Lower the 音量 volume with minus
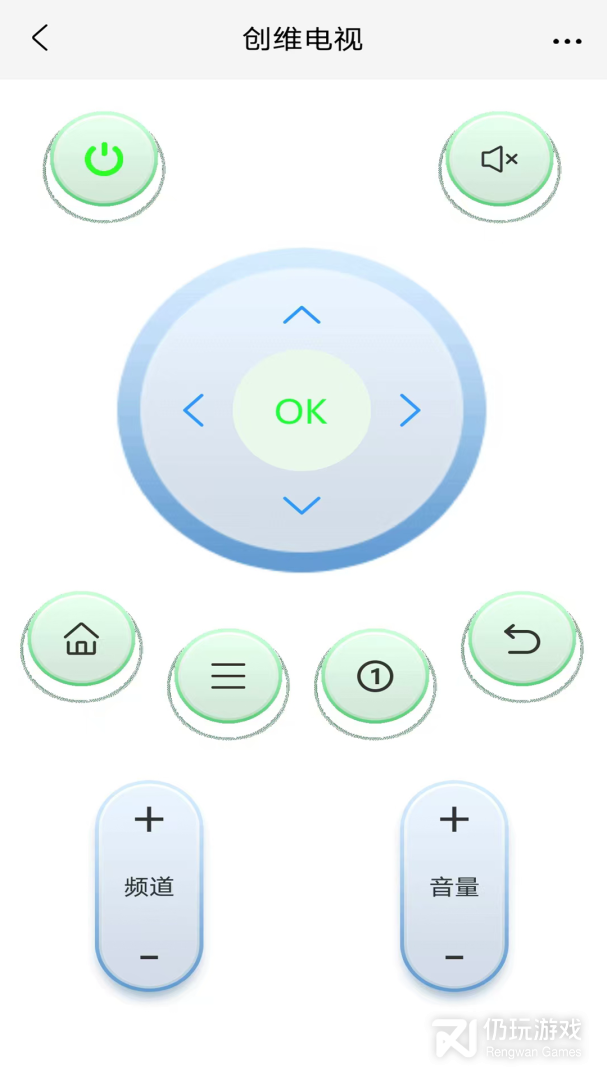607x1080 pixels. (x=454, y=958)
